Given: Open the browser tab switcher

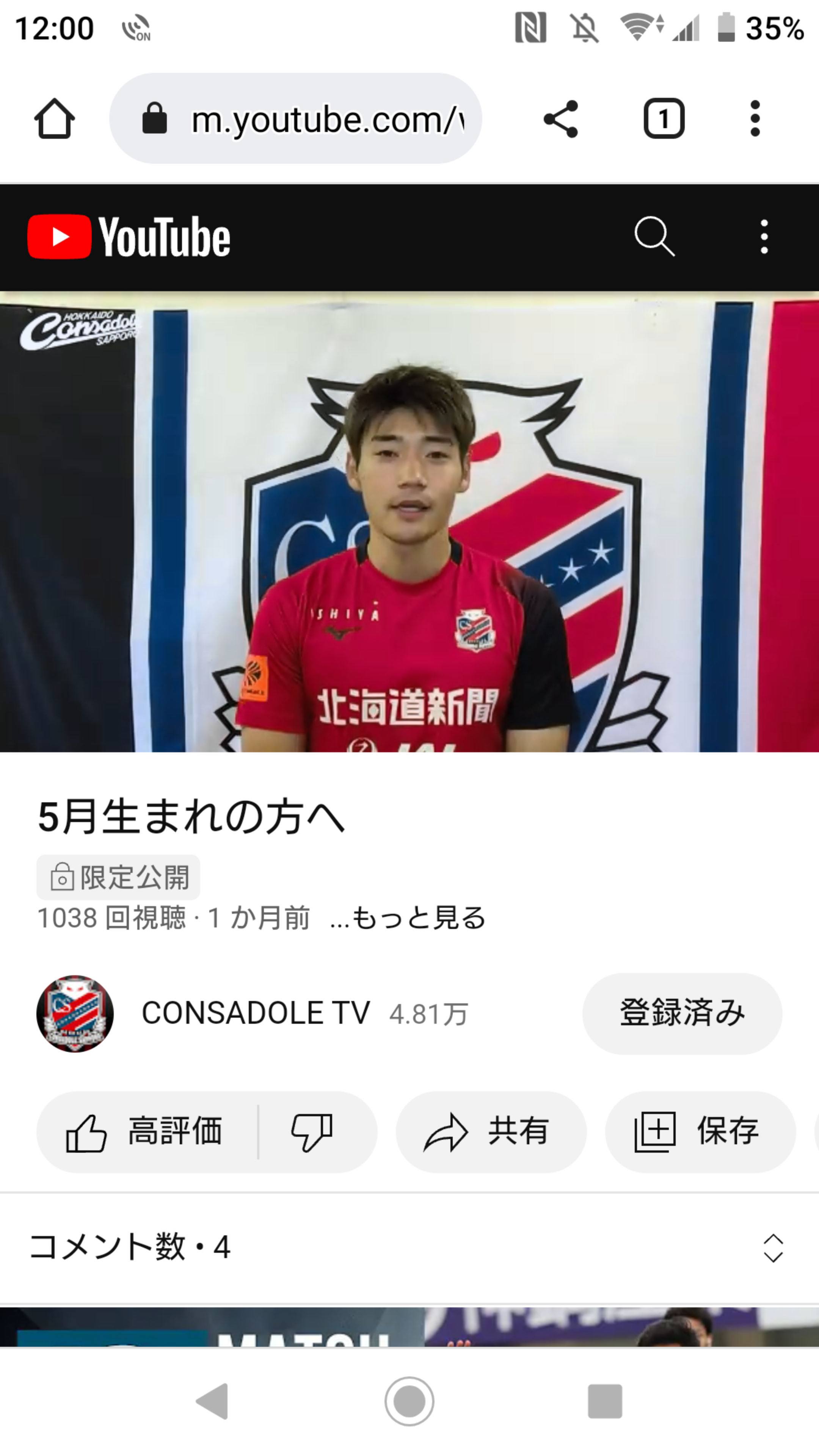Looking at the screenshot, I should click(x=664, y=119).
